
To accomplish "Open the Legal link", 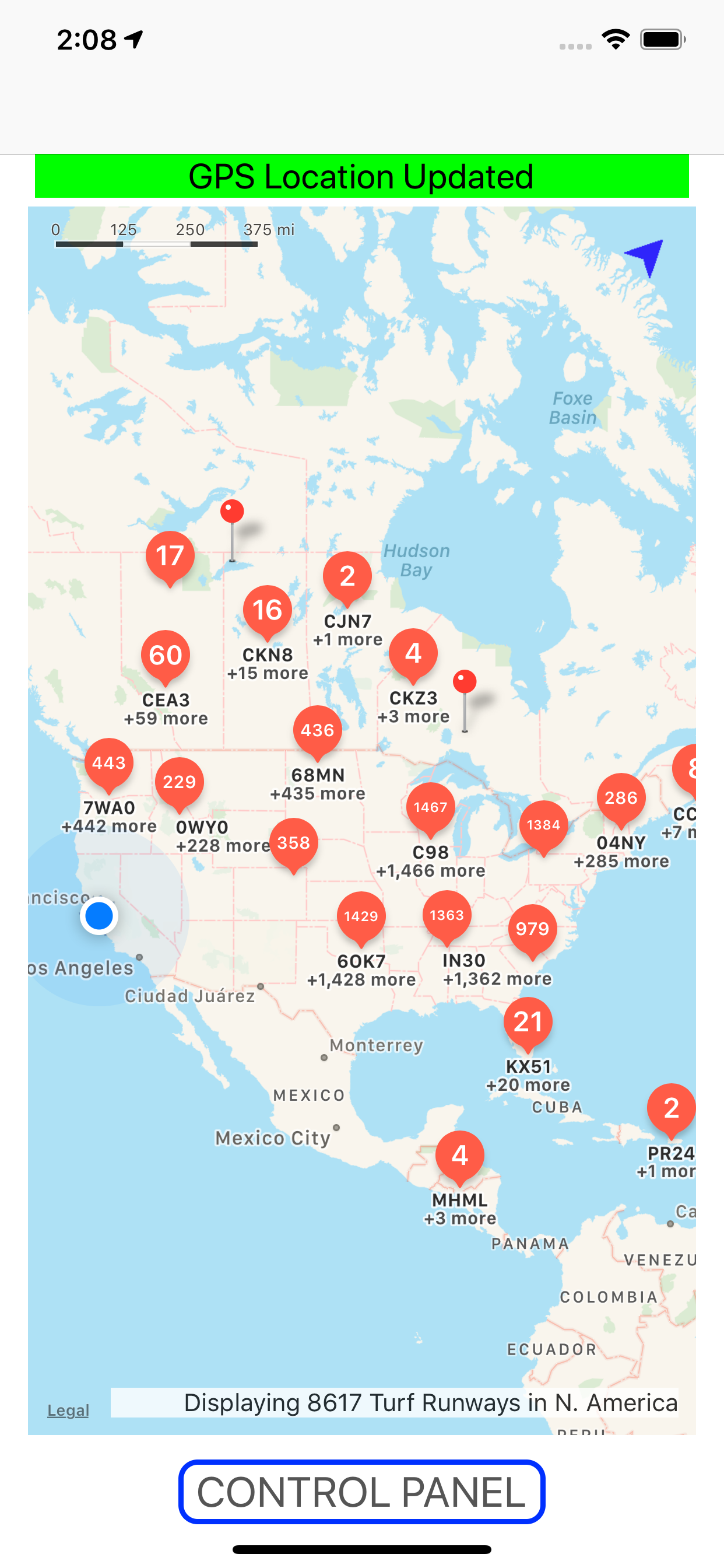I will pyautogui.click(x=68, y=1410).
